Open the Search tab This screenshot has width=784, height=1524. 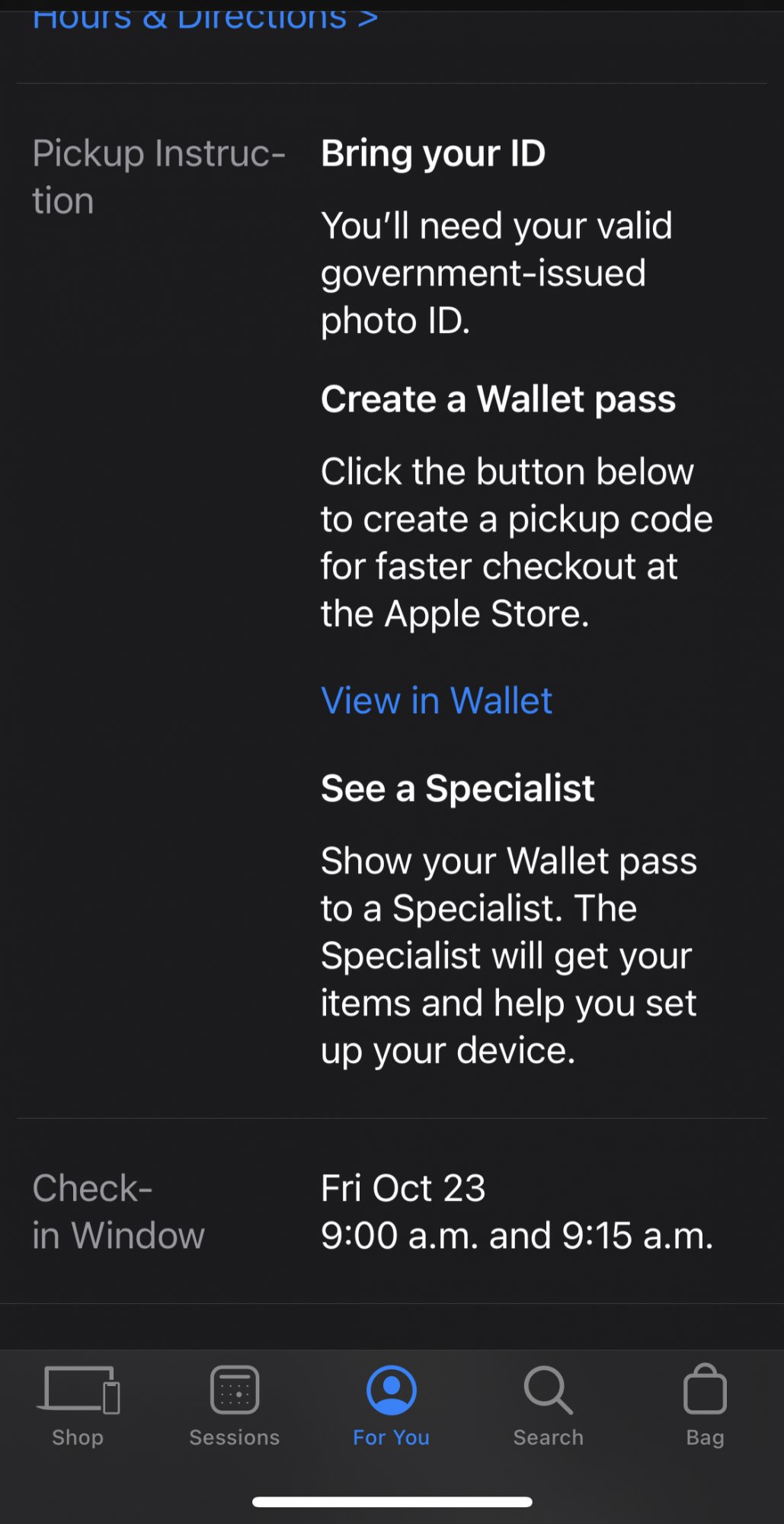(x=548, y=1404)
